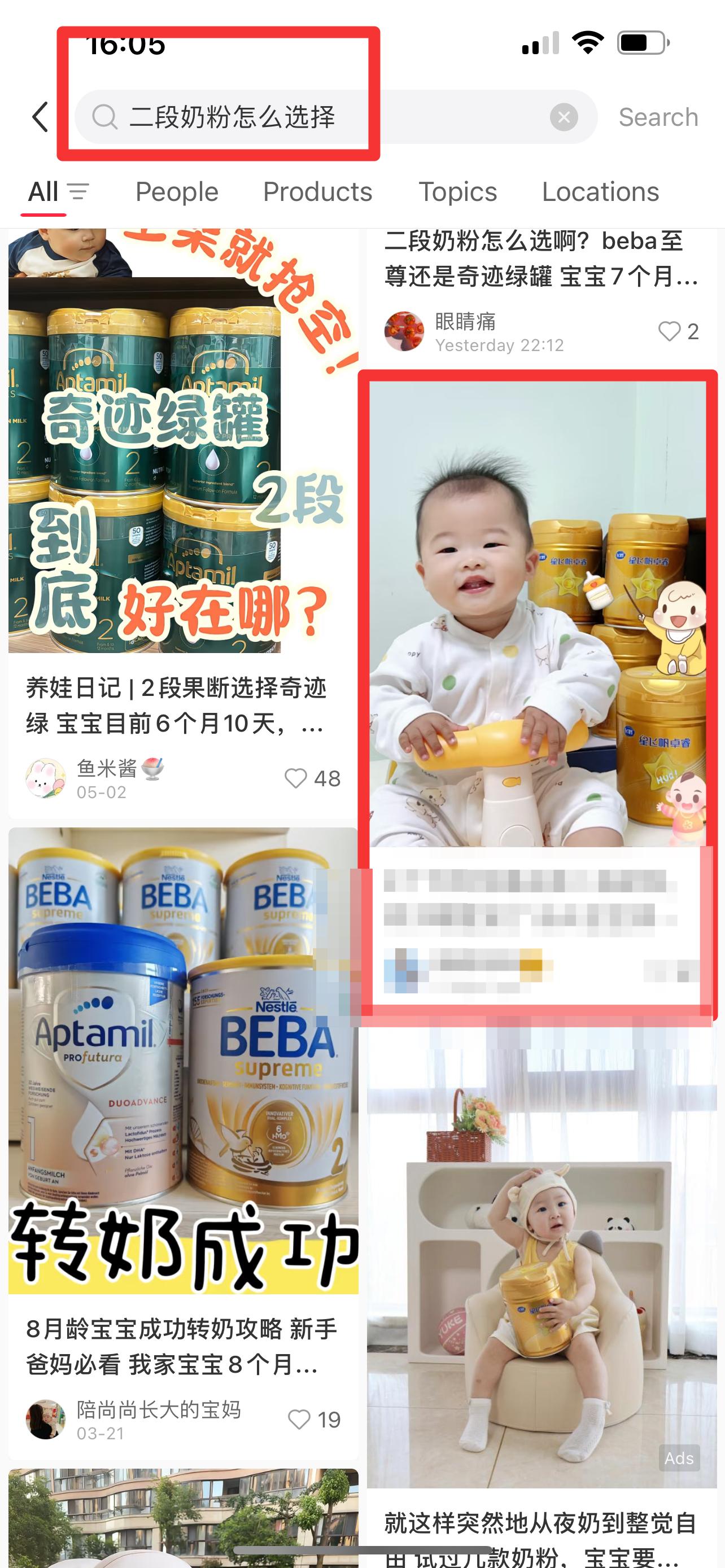Tap the search box with 二段奶粉怎么选择
Screen dimensions: 725x1568
click(336, 117)
